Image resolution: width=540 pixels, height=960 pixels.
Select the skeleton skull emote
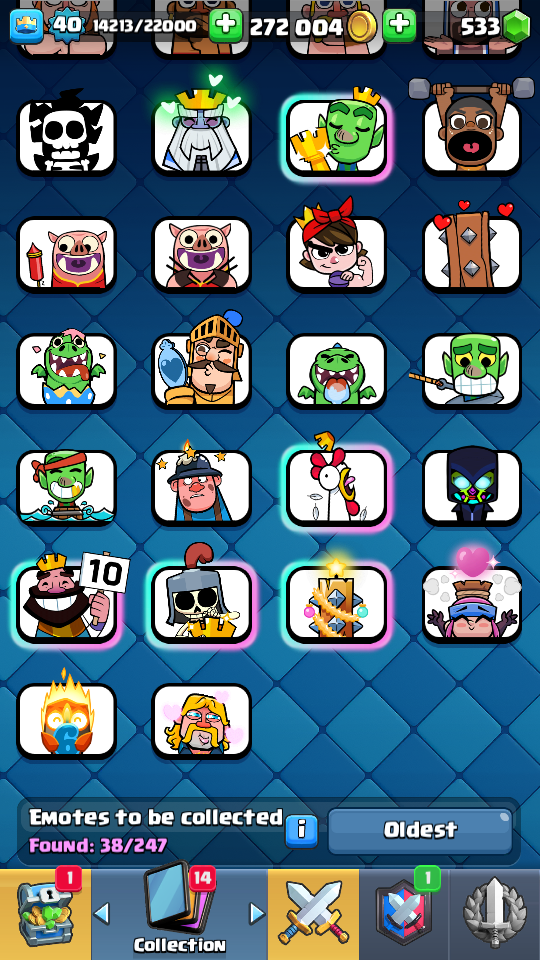[x=67, y=137]
